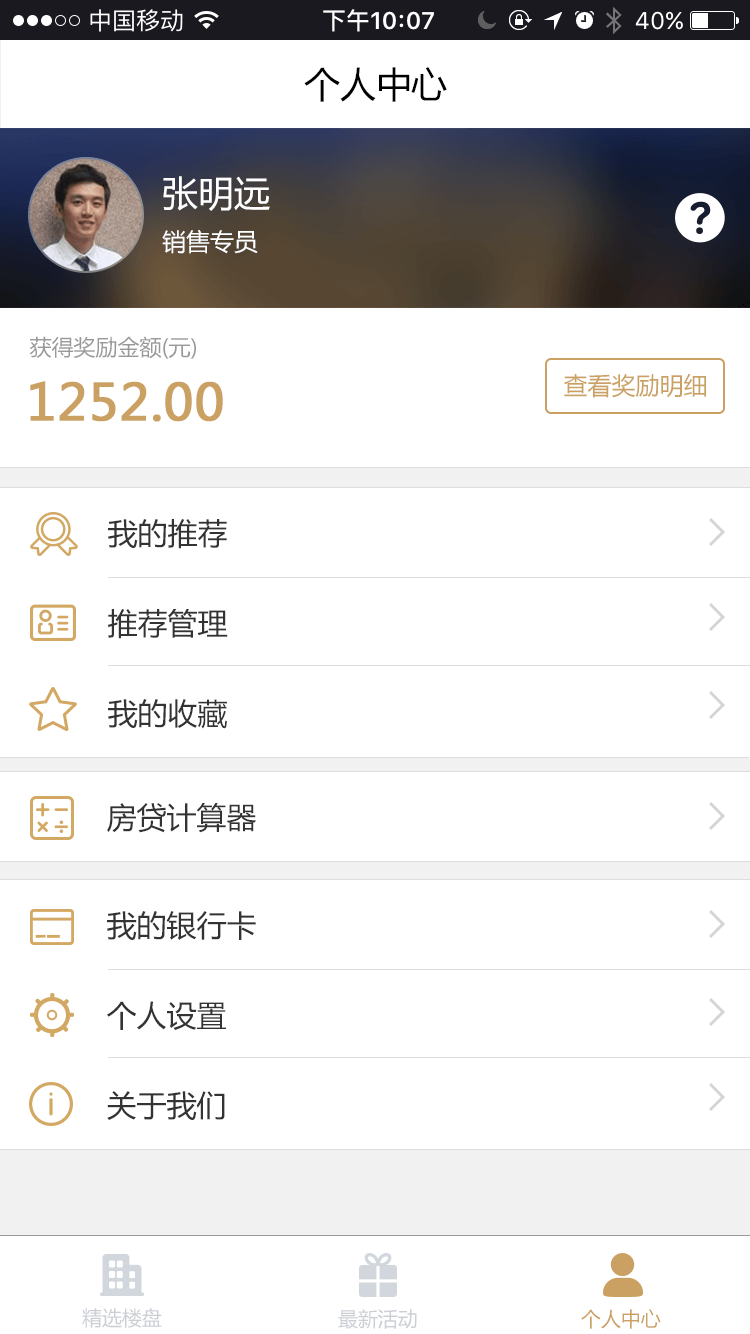The height and width of the screenshot is (1334, 750).
Task: Open 我的银行卡 bank cards
Action: pyautogui.click(x=375, y=925)
